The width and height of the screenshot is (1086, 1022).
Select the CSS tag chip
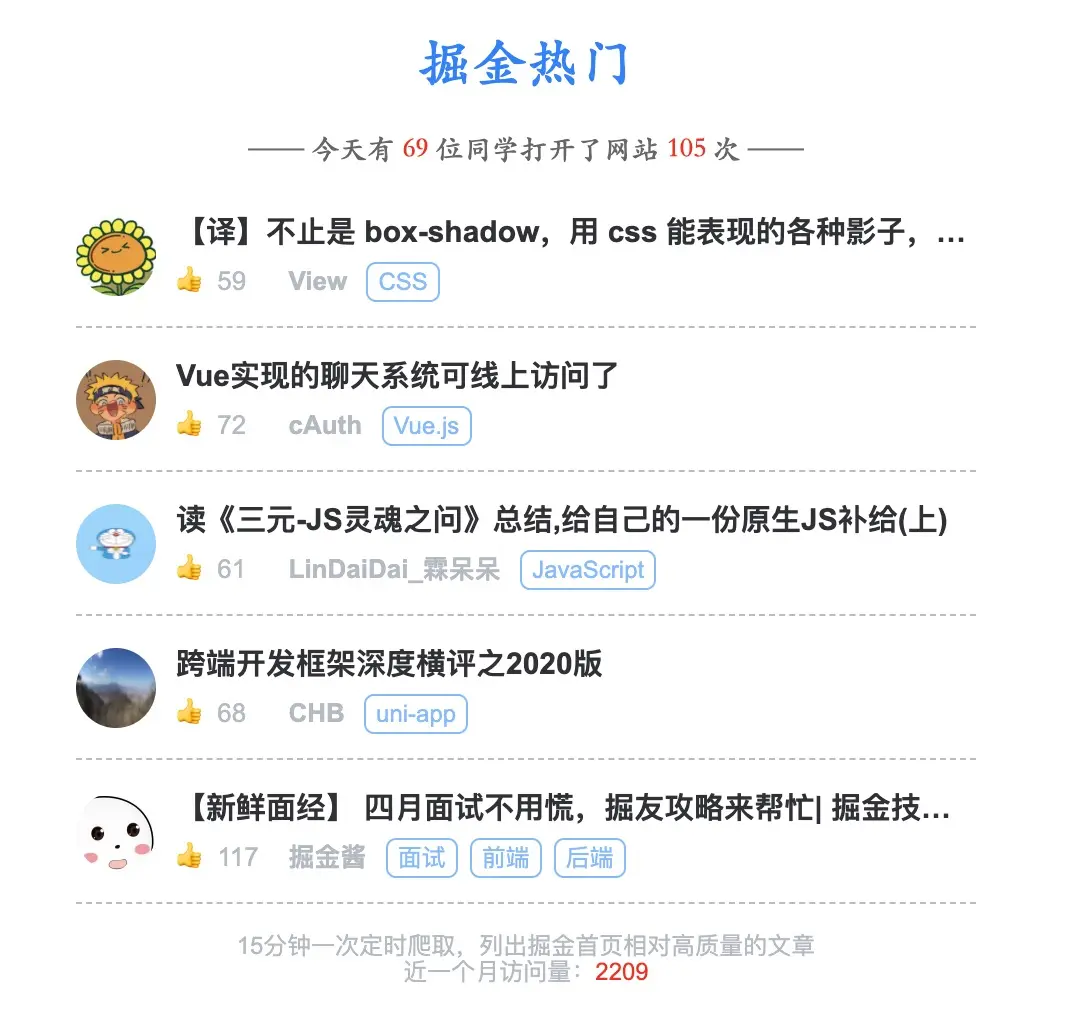[403, 282]
